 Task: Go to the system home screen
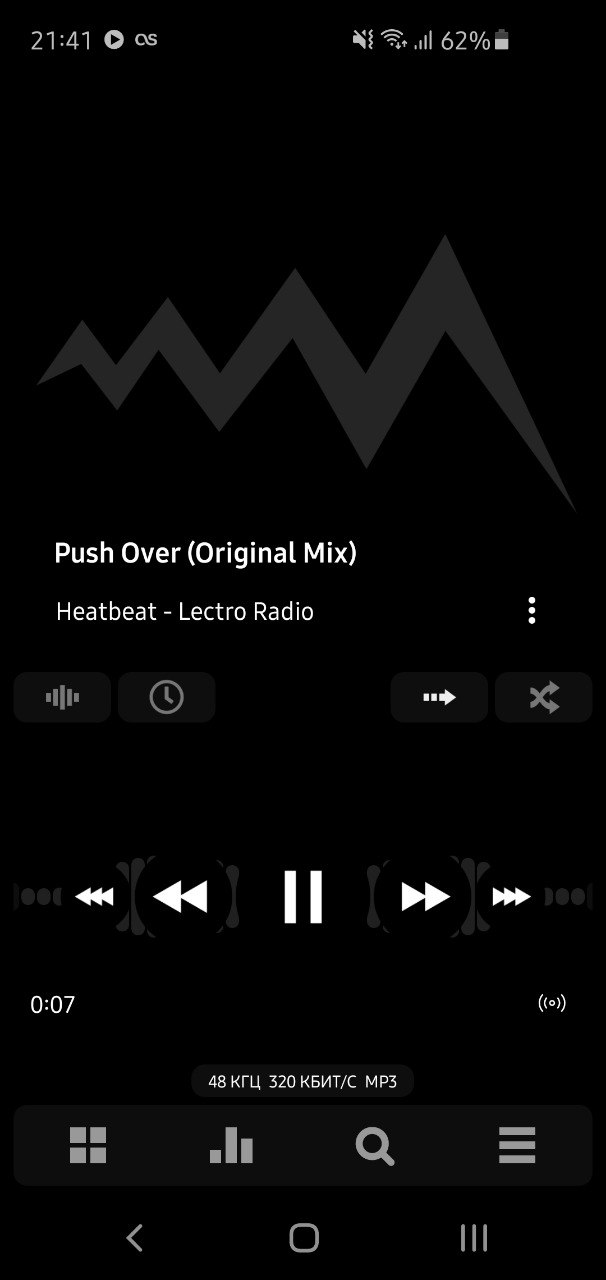(x=303, y=1238)
